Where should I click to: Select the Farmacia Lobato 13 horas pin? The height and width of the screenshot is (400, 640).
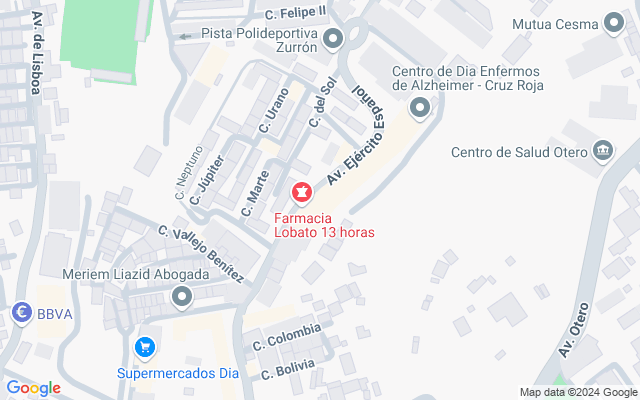302,192
